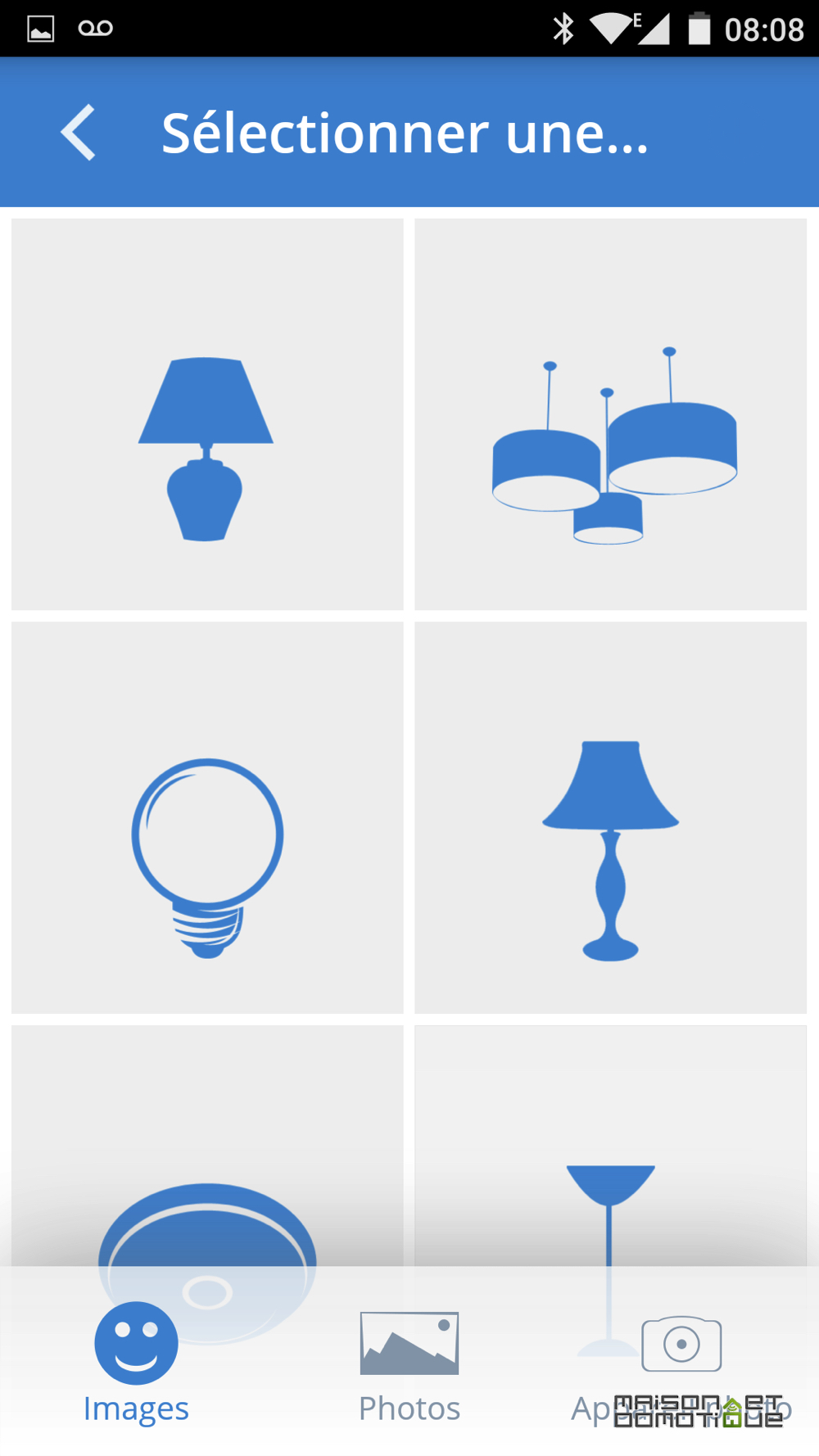The height and width of the screenshot is (1456, 819).
Task: Open the camera tab
Action: click(681, 1363)
